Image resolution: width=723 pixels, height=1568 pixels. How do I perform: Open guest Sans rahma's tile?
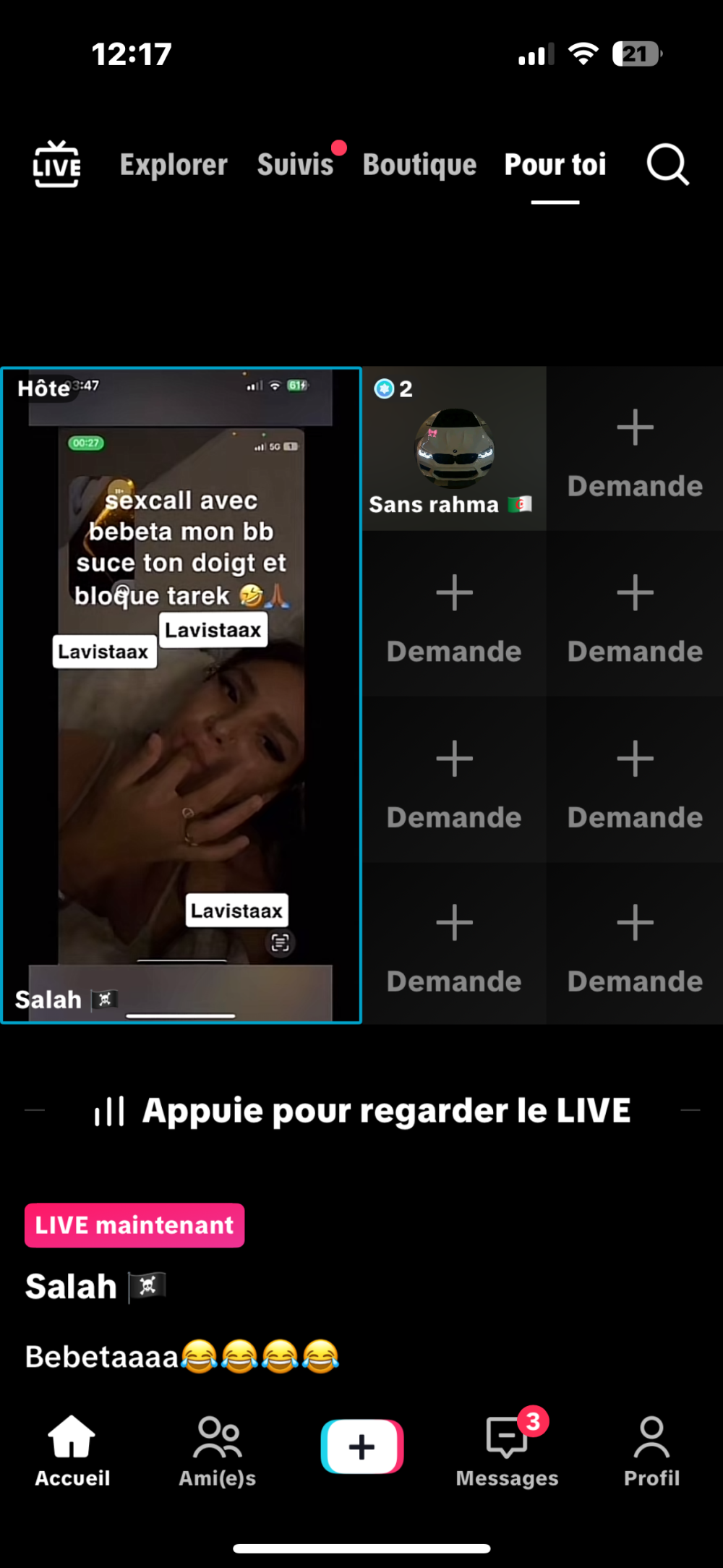(x=454, y=448)
